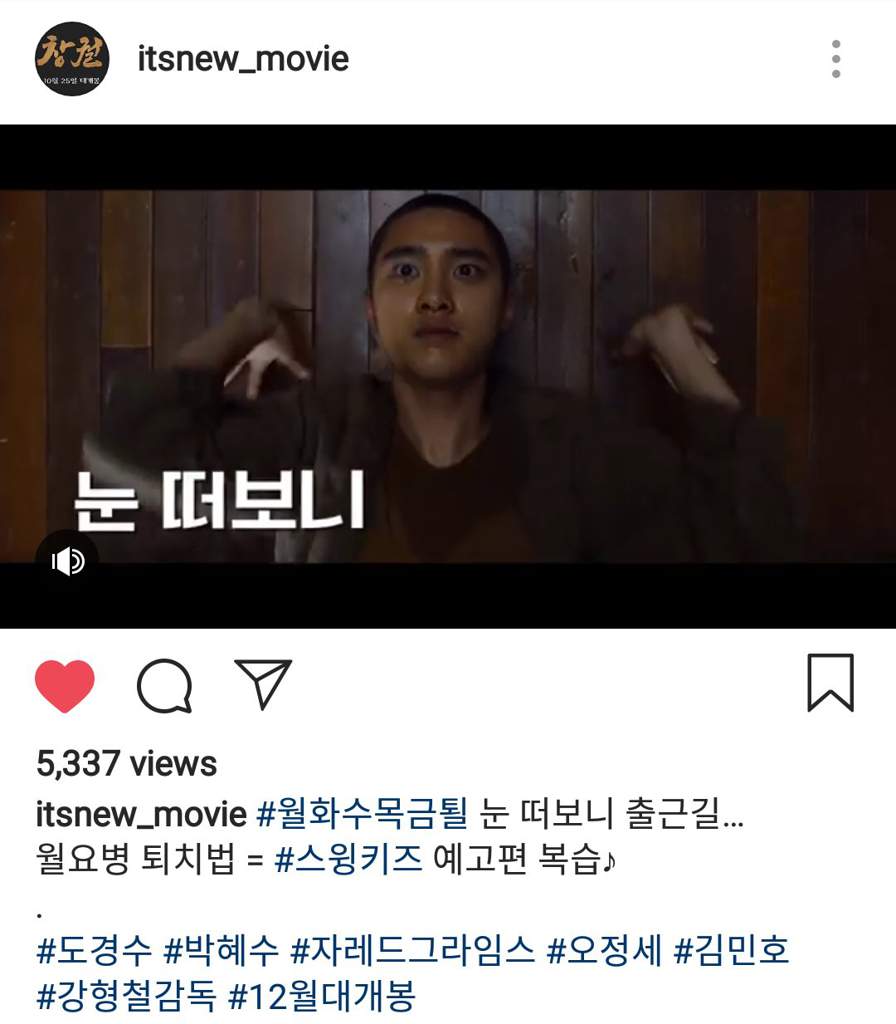
Task: Open hashtag #오정세
Action: [604, 950]
